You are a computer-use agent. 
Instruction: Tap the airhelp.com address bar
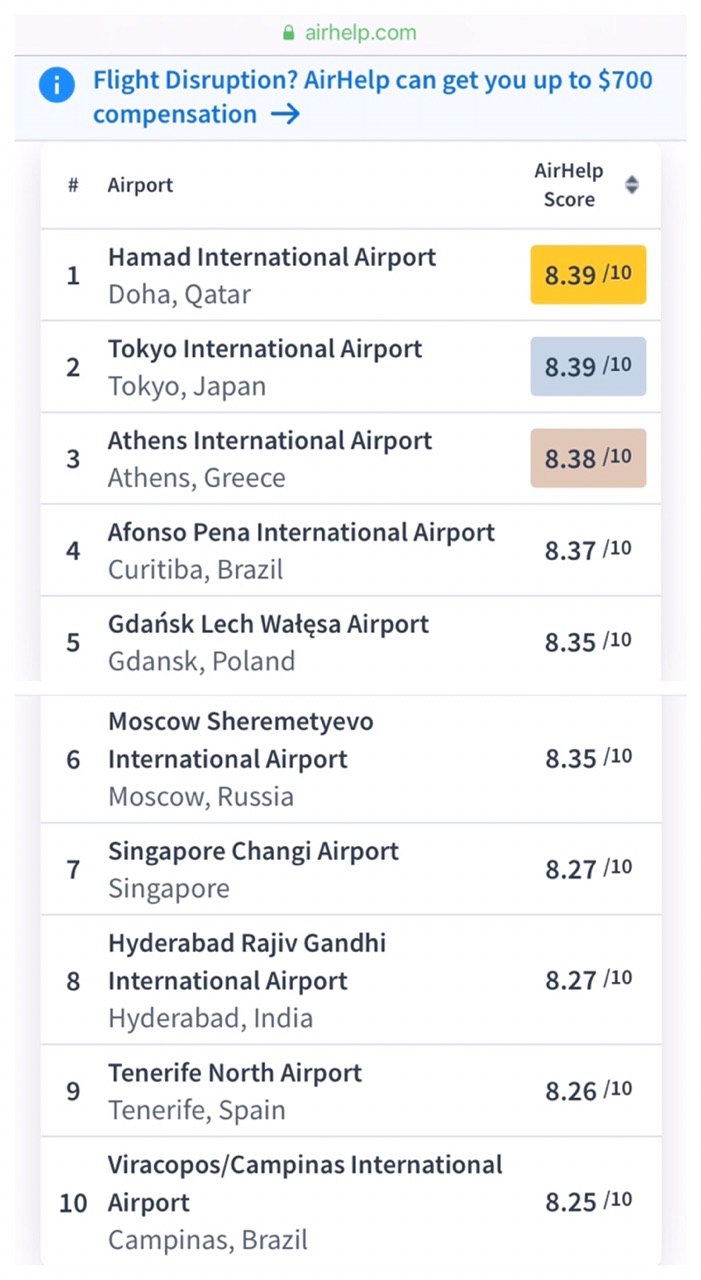350,32
